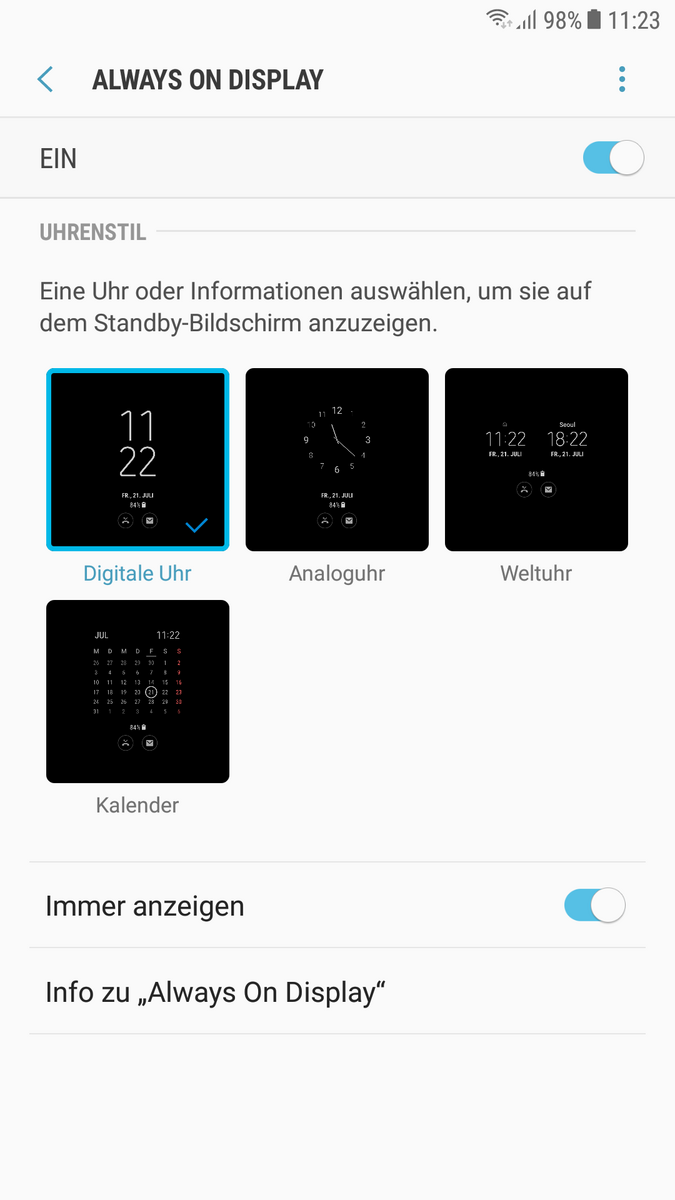Disable the Immer anzeigen switch
The image size is (675, 1200).
pos(594,906)
